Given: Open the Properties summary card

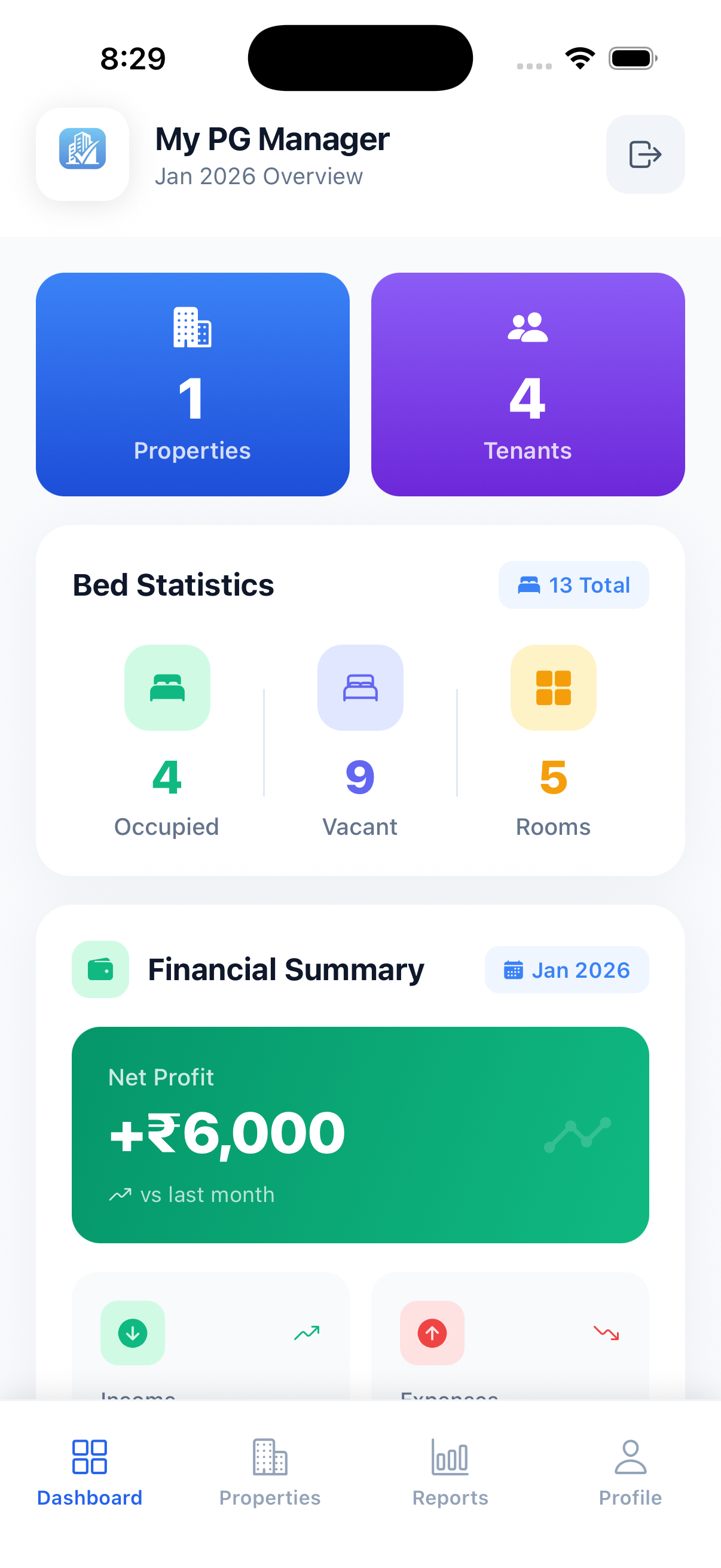Looking at the screenshot, I should tap(193, 384).
